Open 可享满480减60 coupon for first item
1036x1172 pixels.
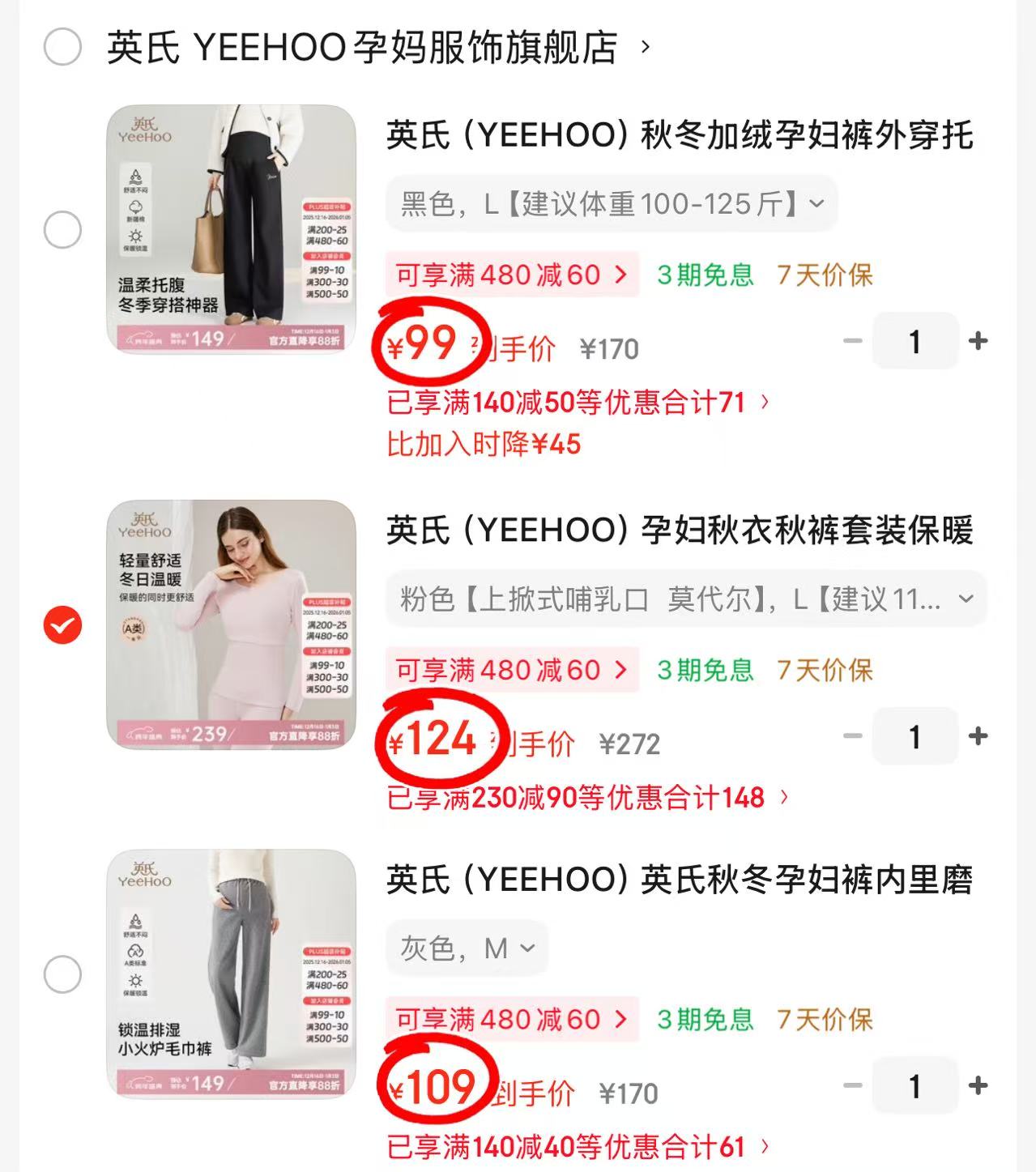point(512,275)
